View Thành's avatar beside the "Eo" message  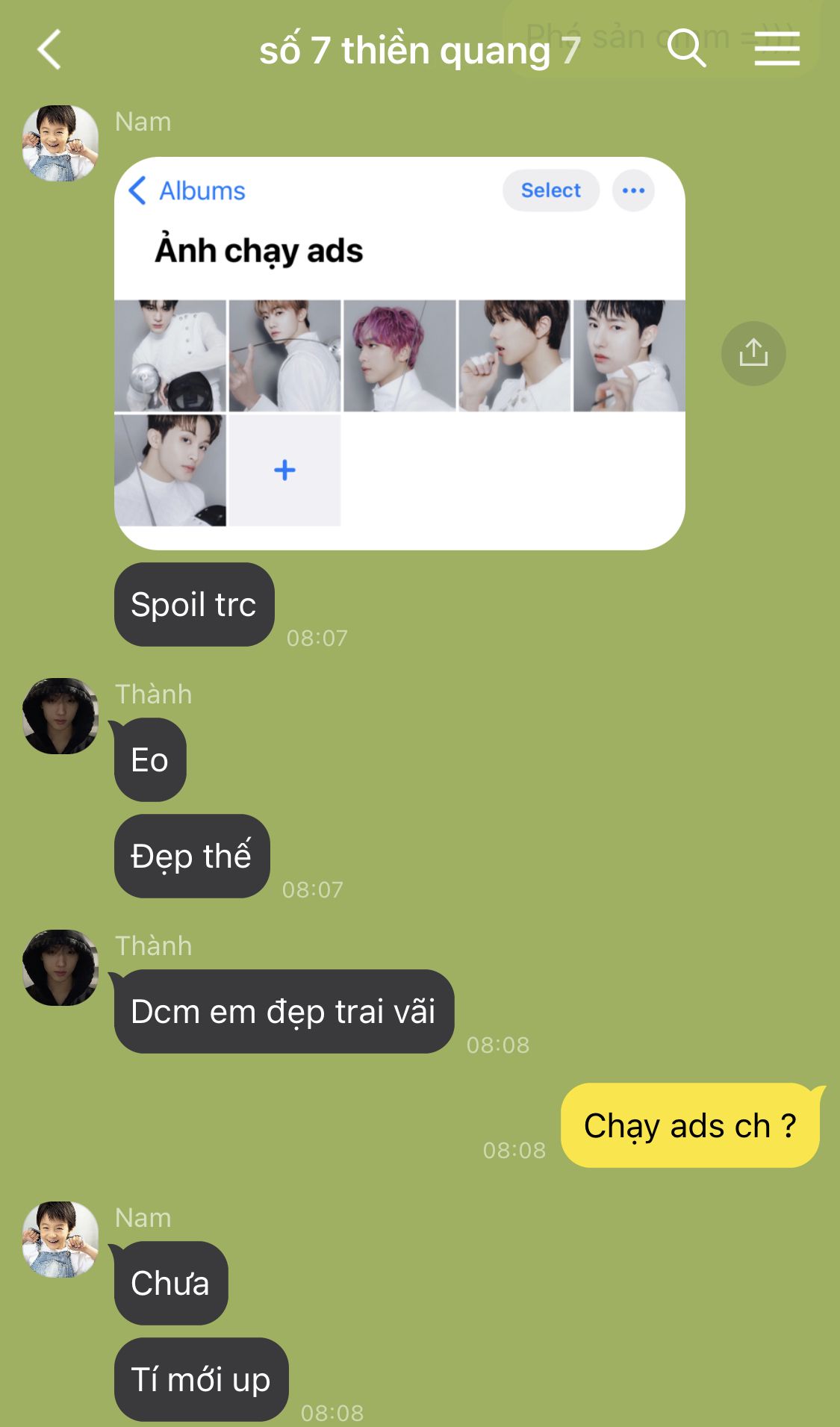tap(60, 716)
